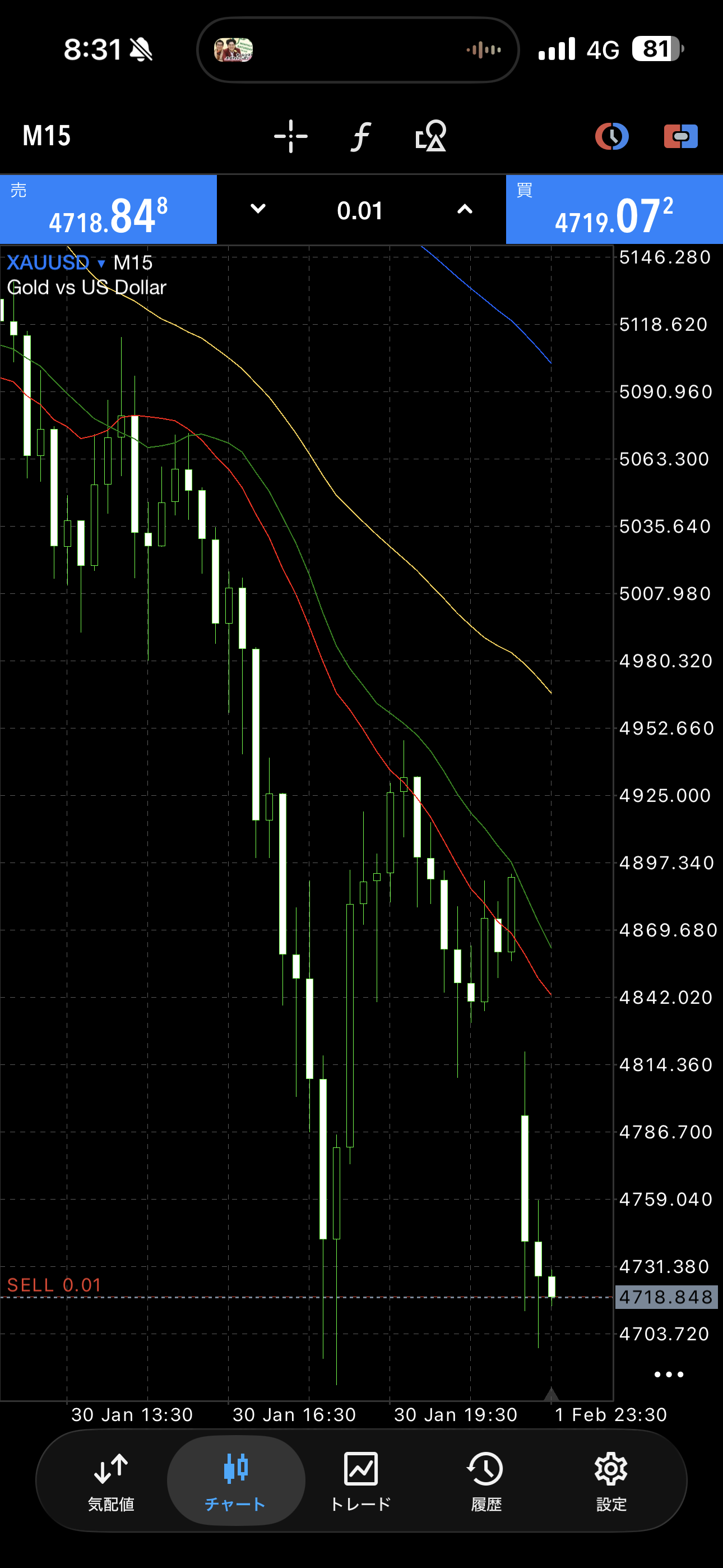Change the XAUUSD chart symbol
This screenshot has height=1568, width=723.
click(x=56, y=263)
